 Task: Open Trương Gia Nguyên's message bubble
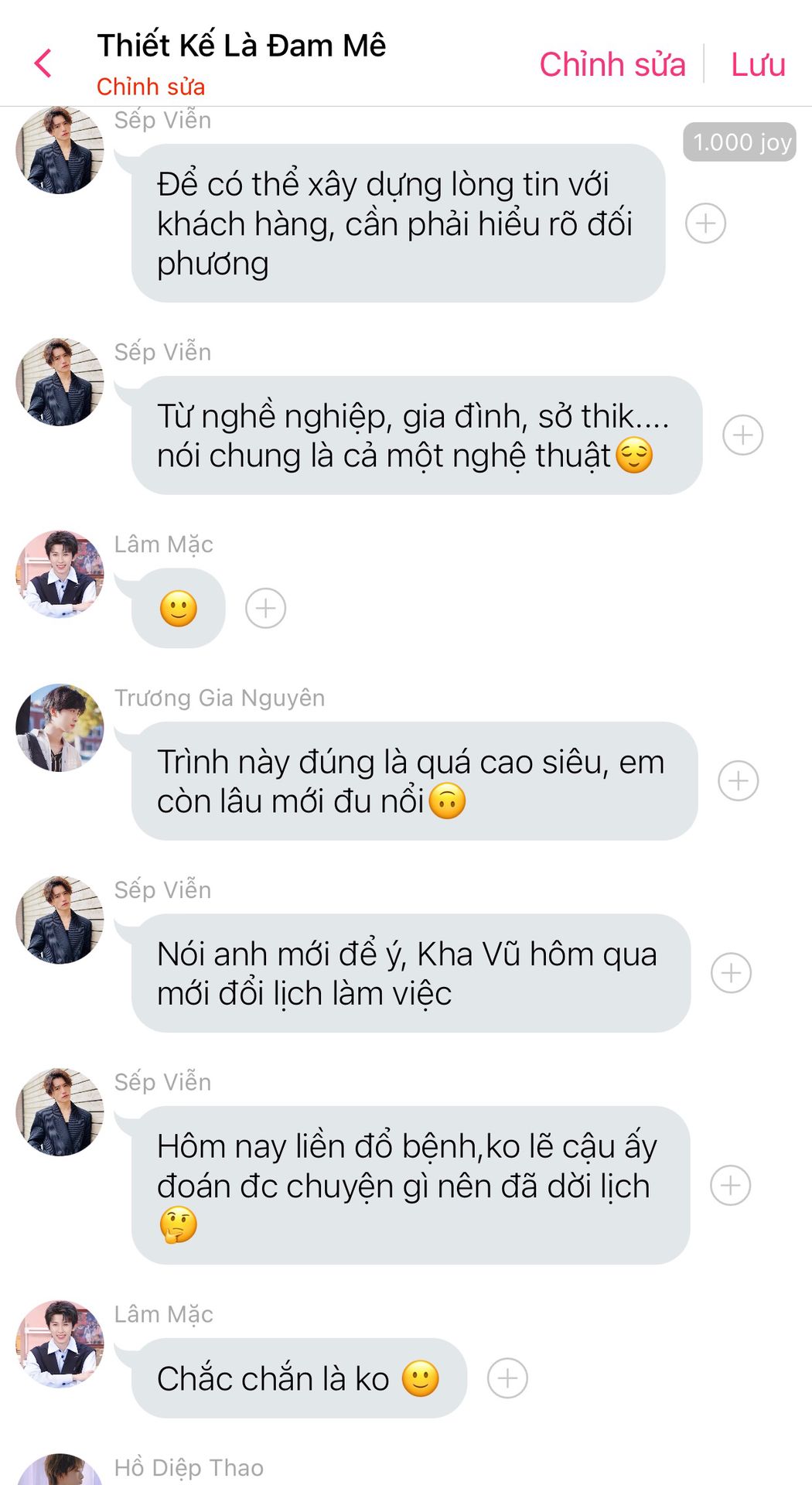[414, 781]
